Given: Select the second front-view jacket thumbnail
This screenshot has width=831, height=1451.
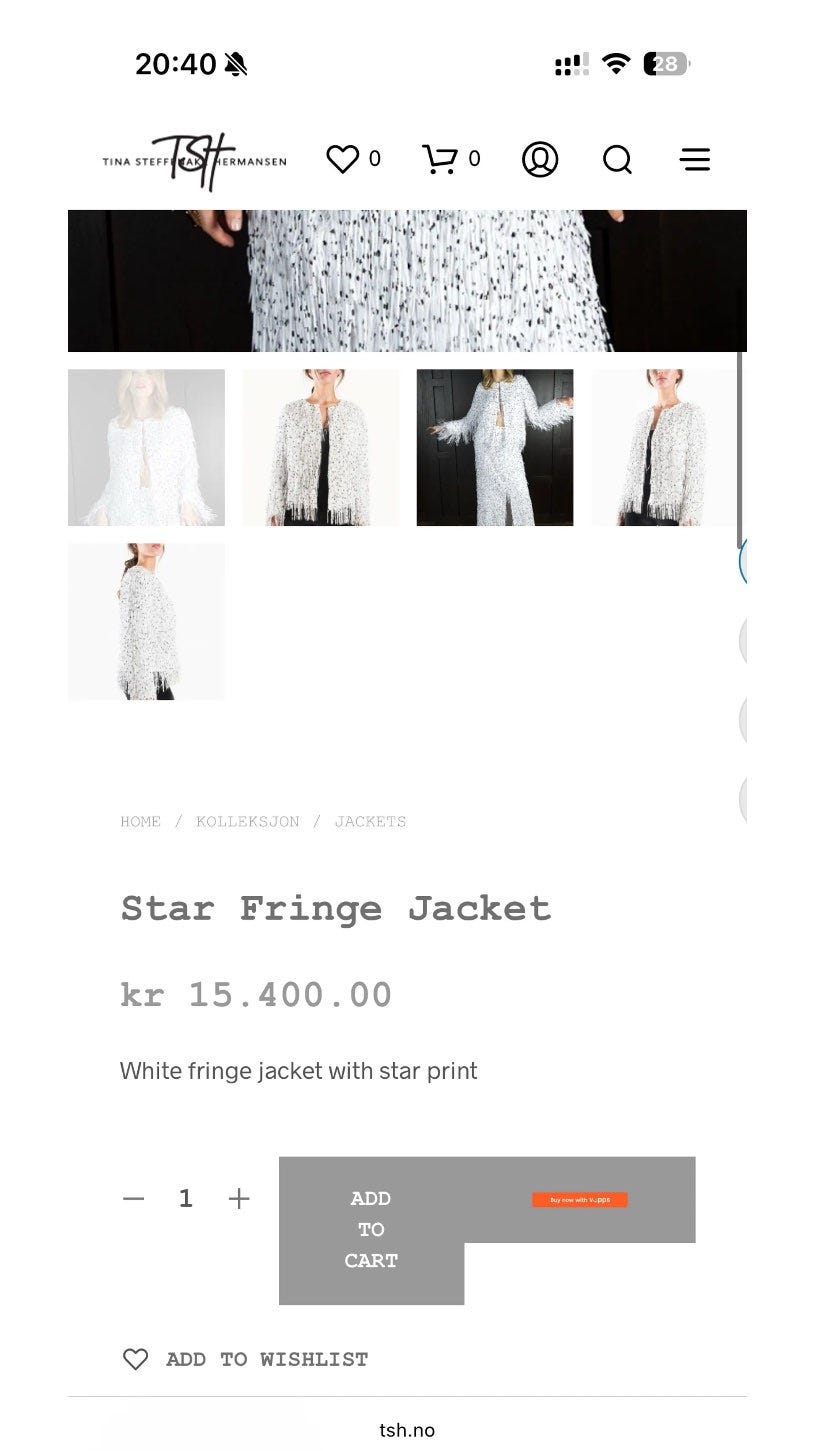Looking at the screenshot, I should [x=320, y=447].
